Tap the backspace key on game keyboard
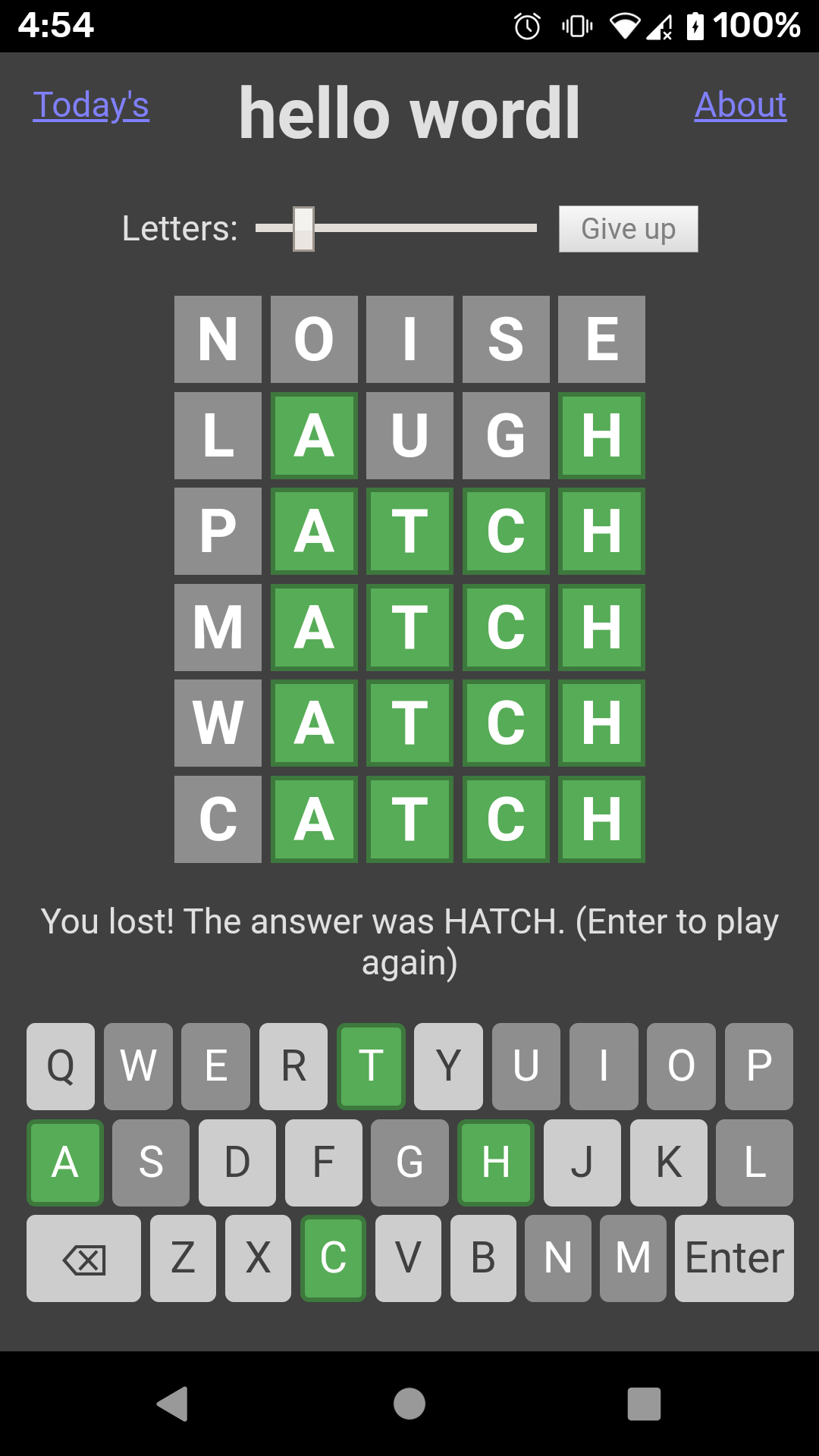Viewport: 819px width, 1456px height. point(83,1258)
